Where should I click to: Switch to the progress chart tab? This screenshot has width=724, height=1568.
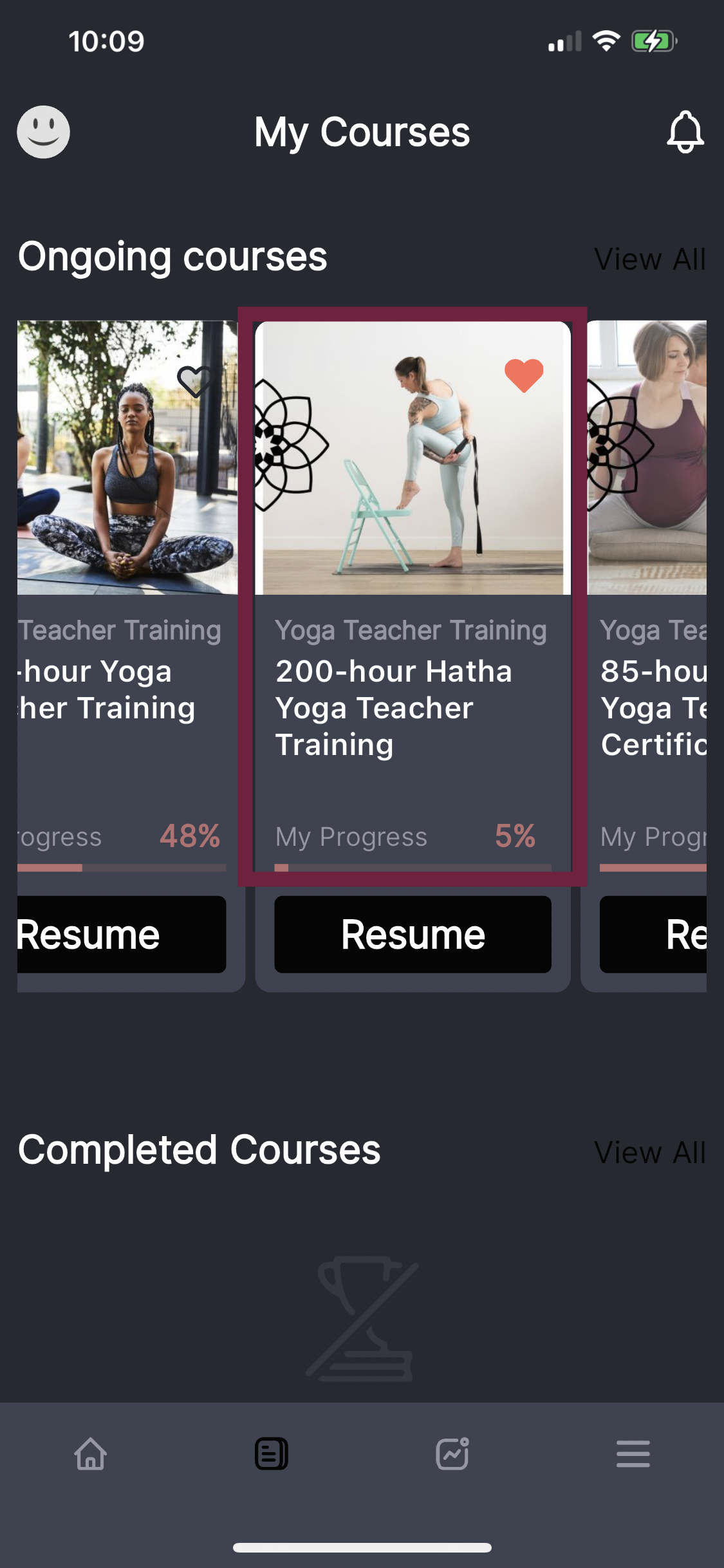pyautogui.click(x=452, y=1454)
